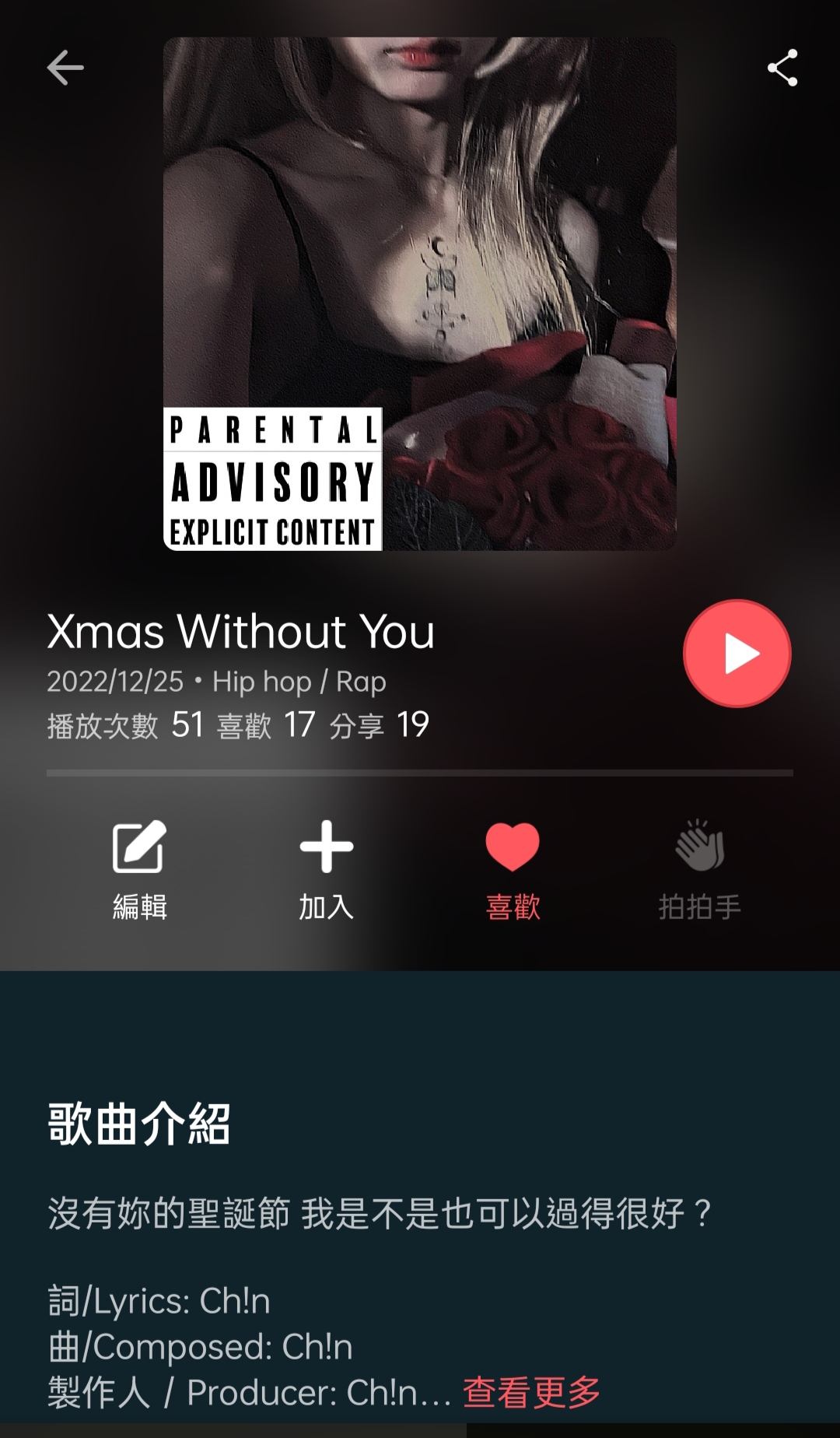Go back with the top arrow
Viewport: 840px width, 1438px height.
(65, 68)
